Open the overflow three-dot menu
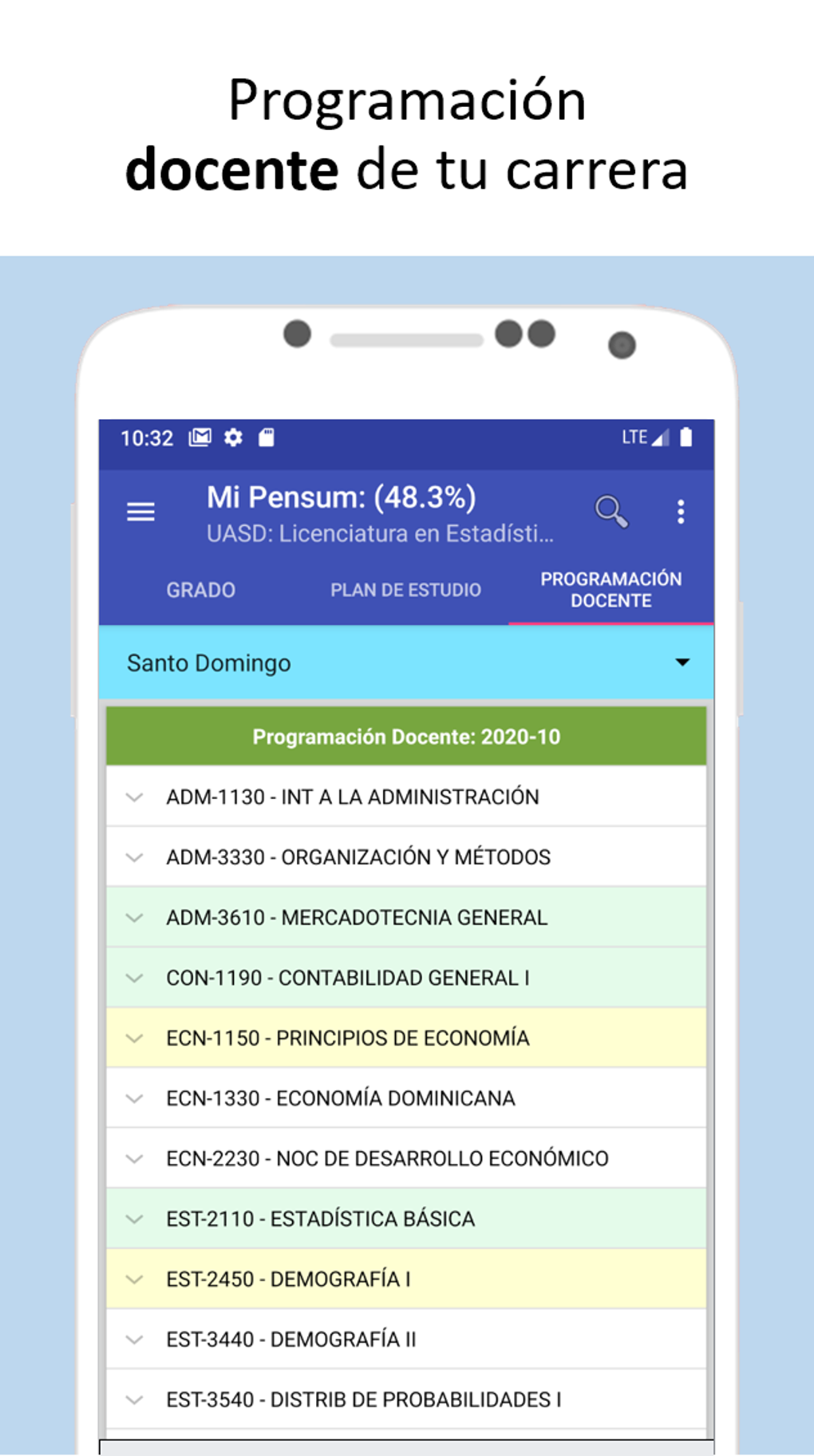Image resolution: width=814 pixels, height=1456 pixels. 681,511
